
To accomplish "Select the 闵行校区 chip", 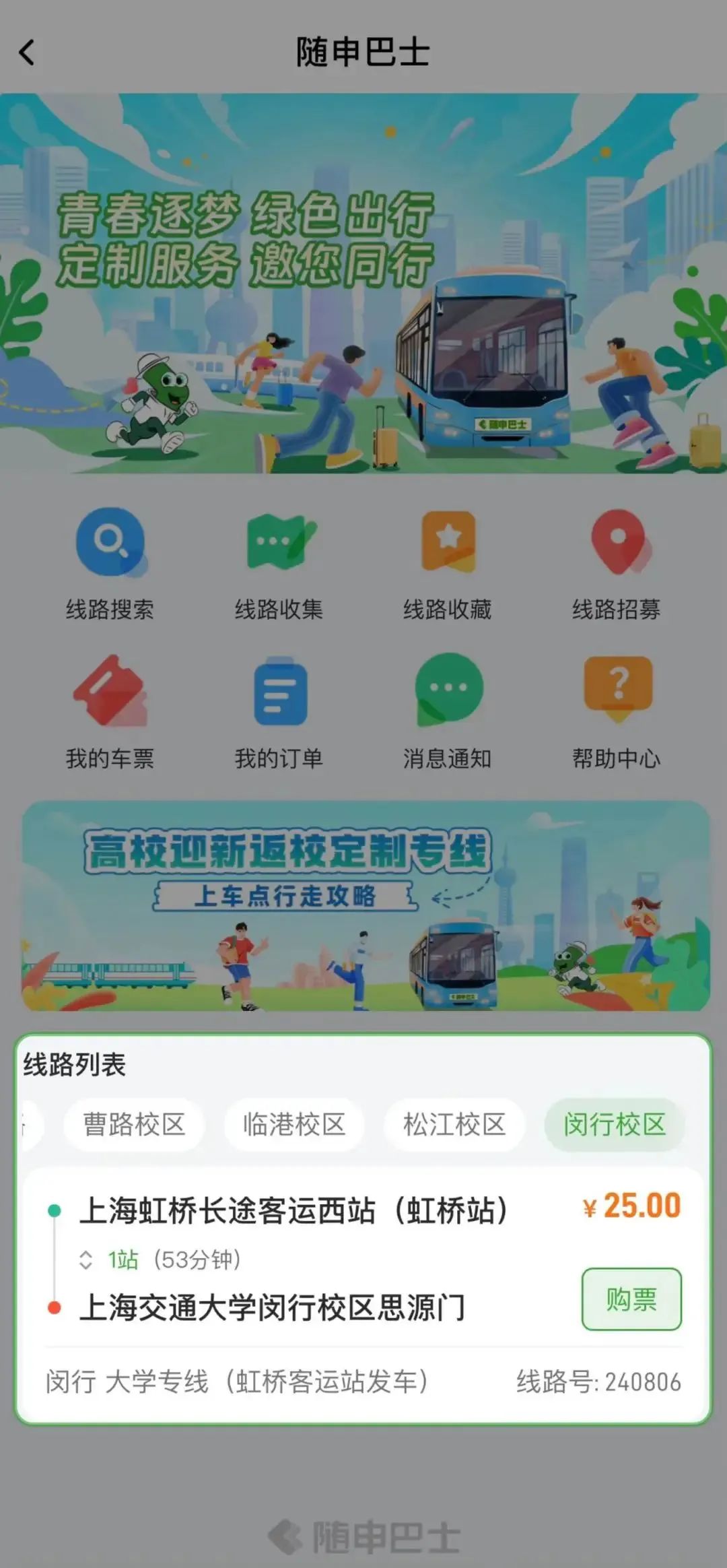I will (614, 1124).
